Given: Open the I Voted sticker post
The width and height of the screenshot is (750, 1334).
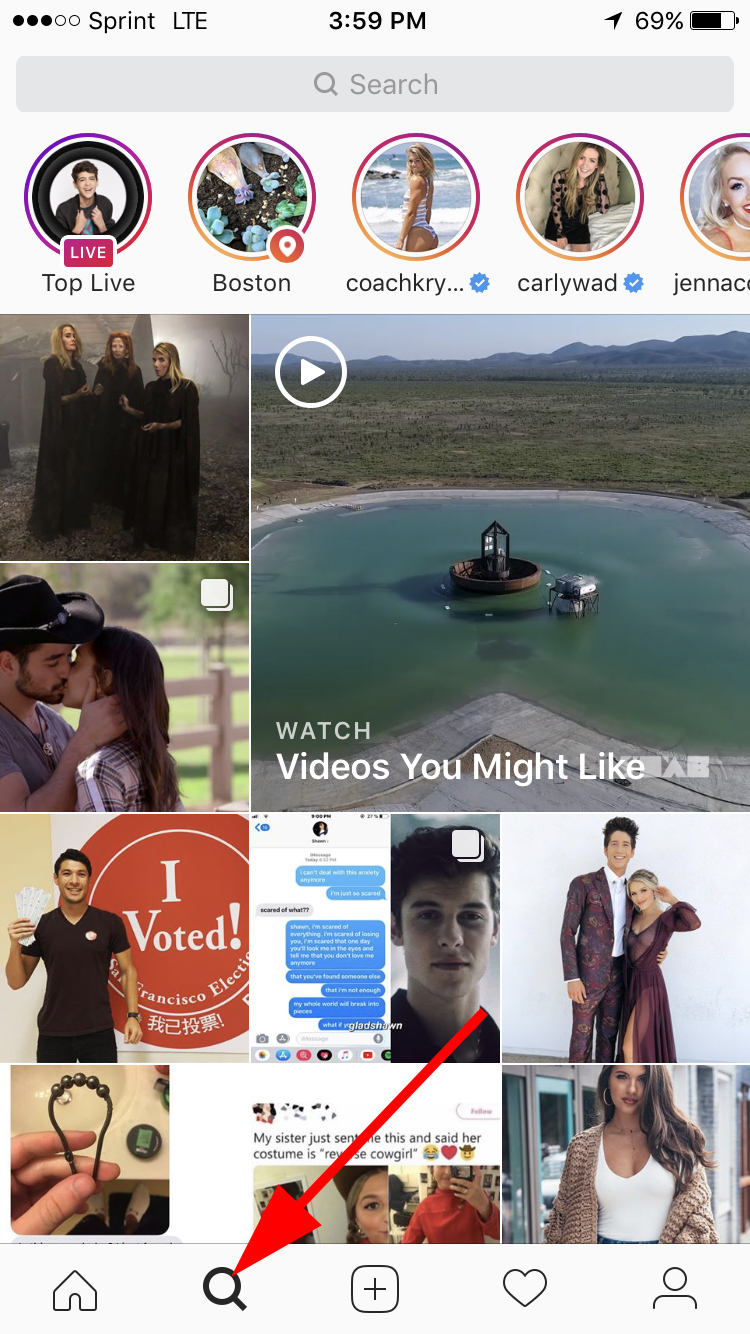Looking at the screenshot, I should pyautogui.click(x=124, y=938).
